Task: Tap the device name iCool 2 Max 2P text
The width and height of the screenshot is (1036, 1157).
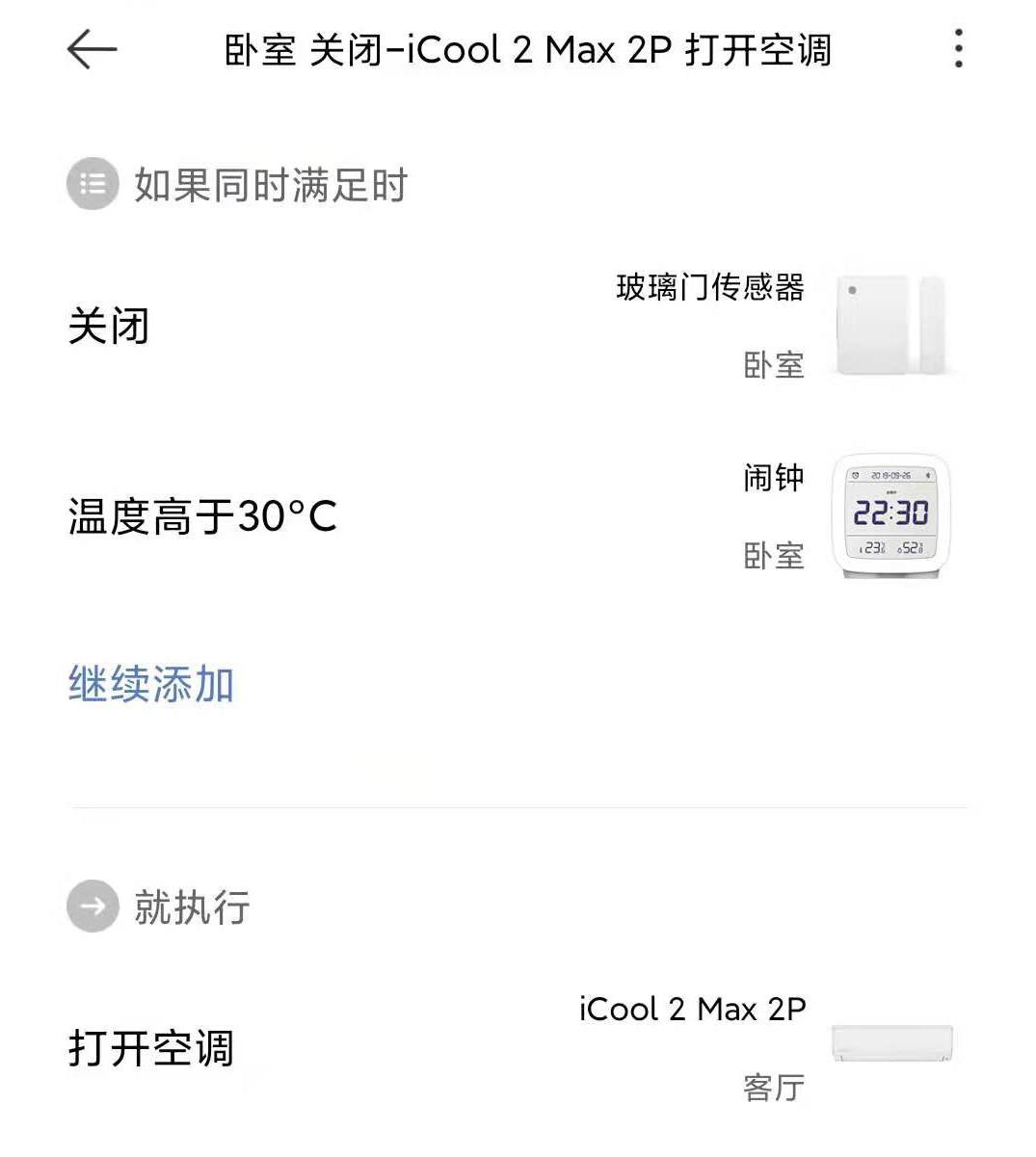Action: pyautogui.click(x=693, y=1009)
